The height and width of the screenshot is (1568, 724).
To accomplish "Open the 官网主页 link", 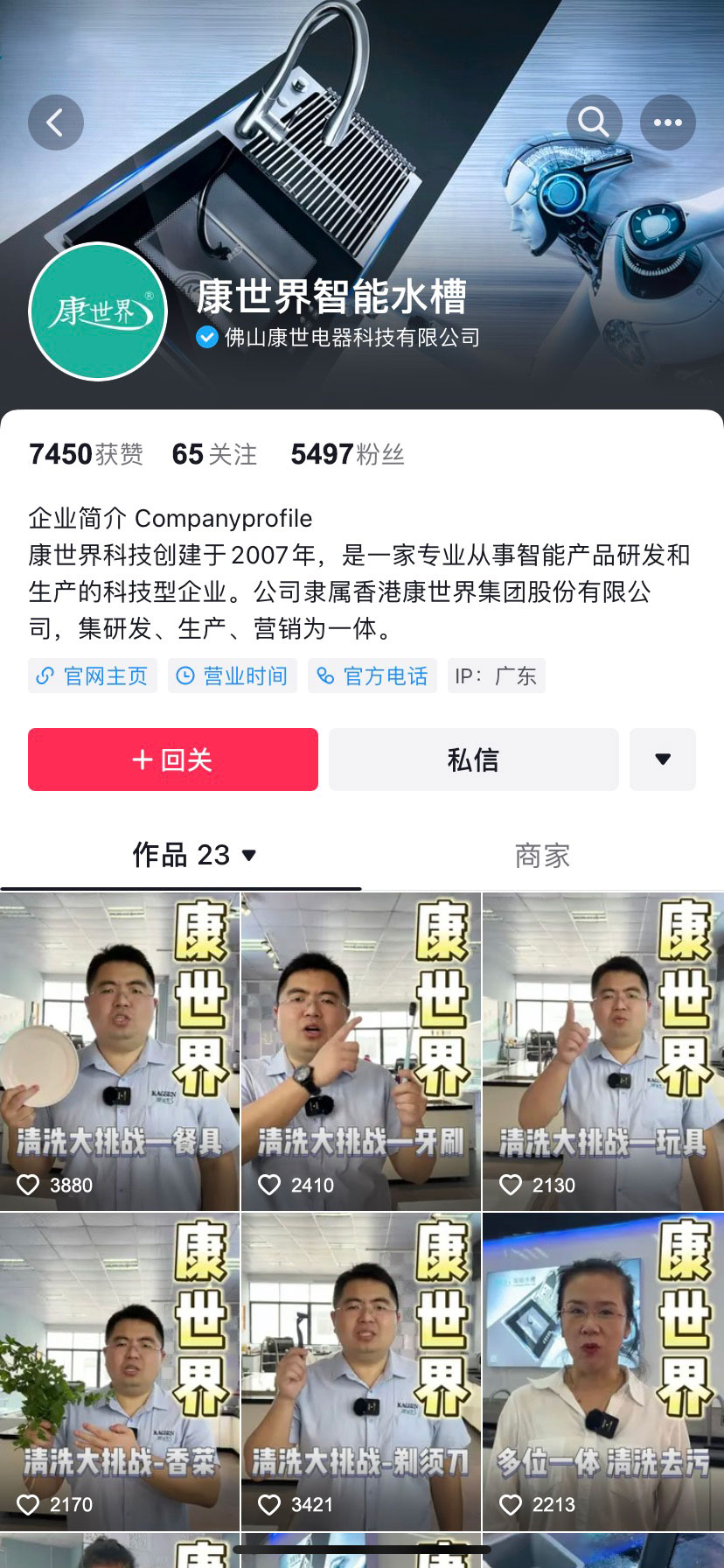I will (x=93, y=676).
